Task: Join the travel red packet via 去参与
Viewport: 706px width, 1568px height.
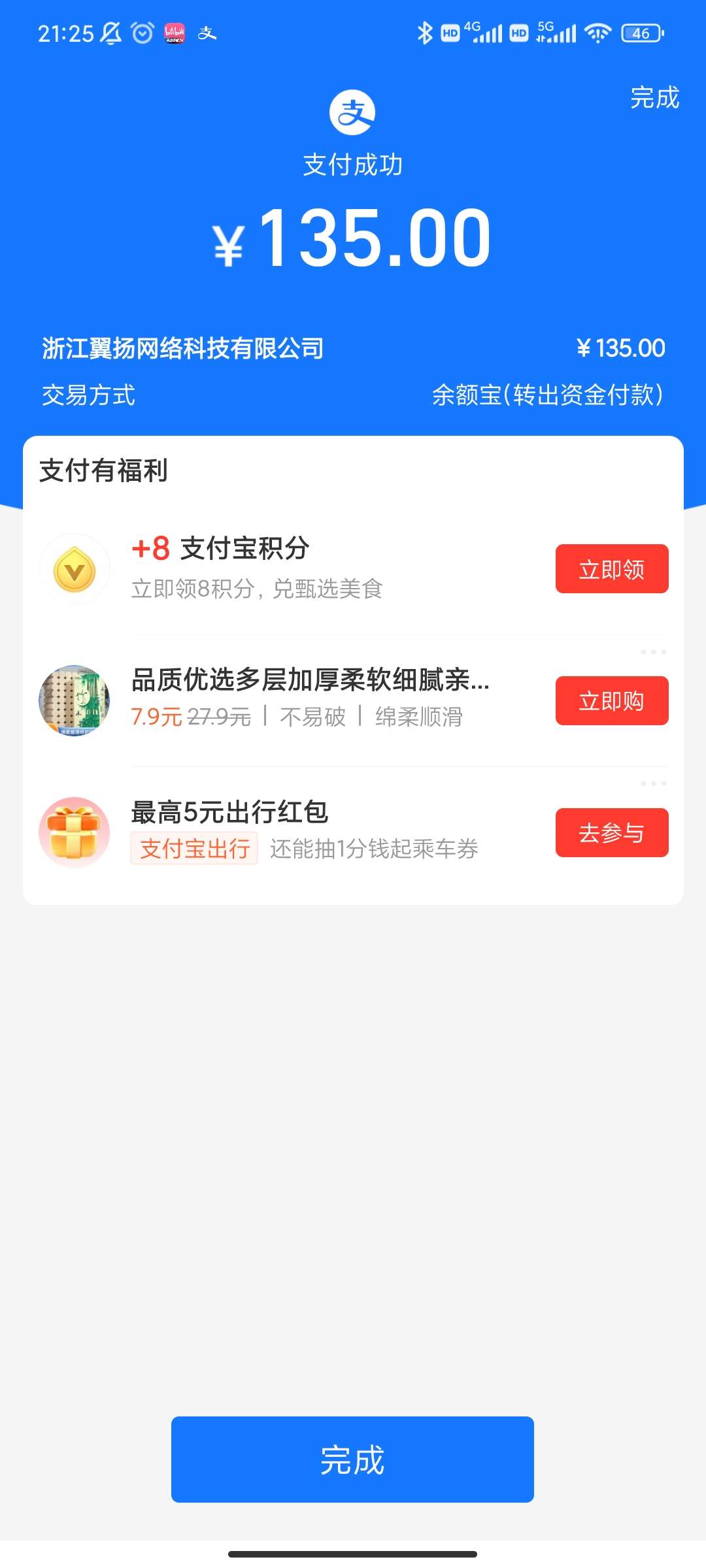Action: [611, 833]
